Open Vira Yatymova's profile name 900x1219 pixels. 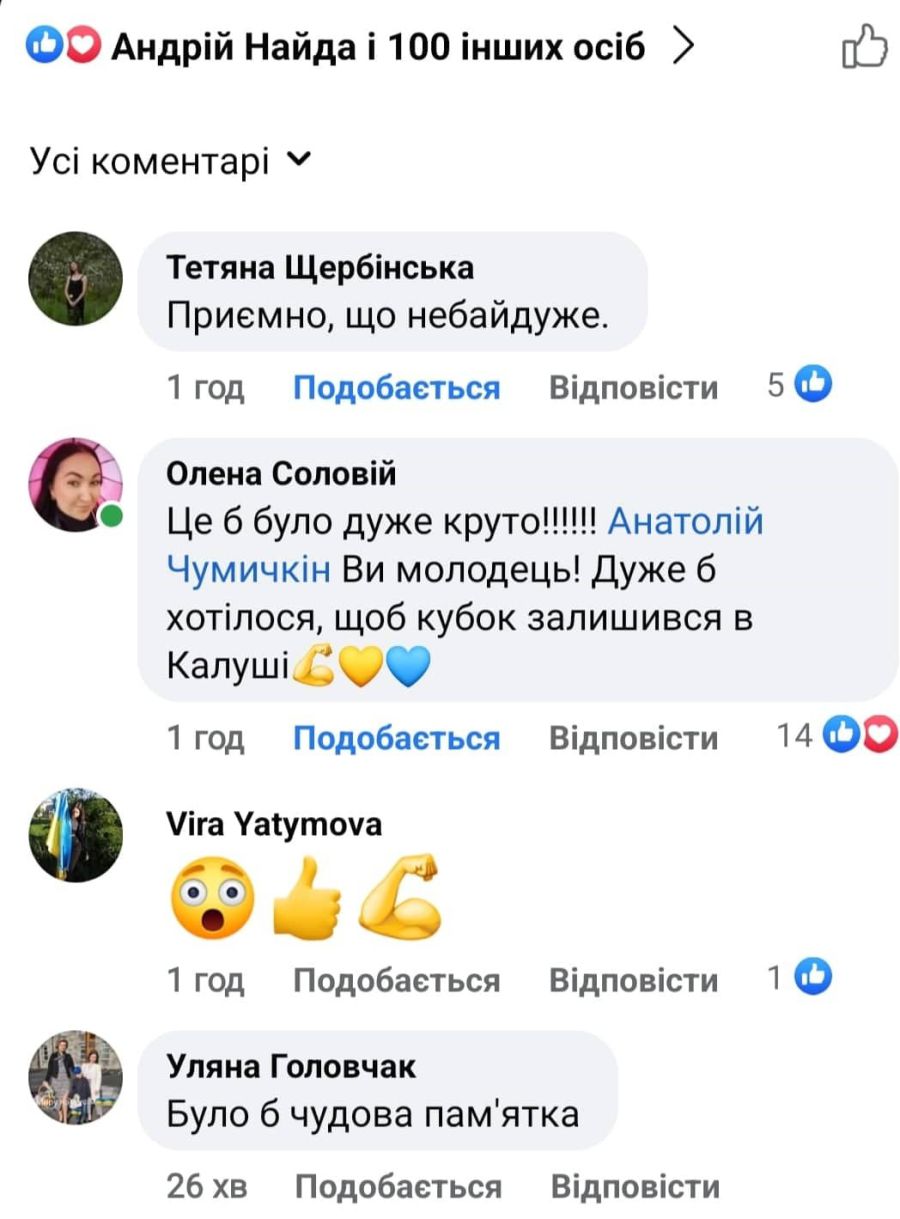[273, 825]
